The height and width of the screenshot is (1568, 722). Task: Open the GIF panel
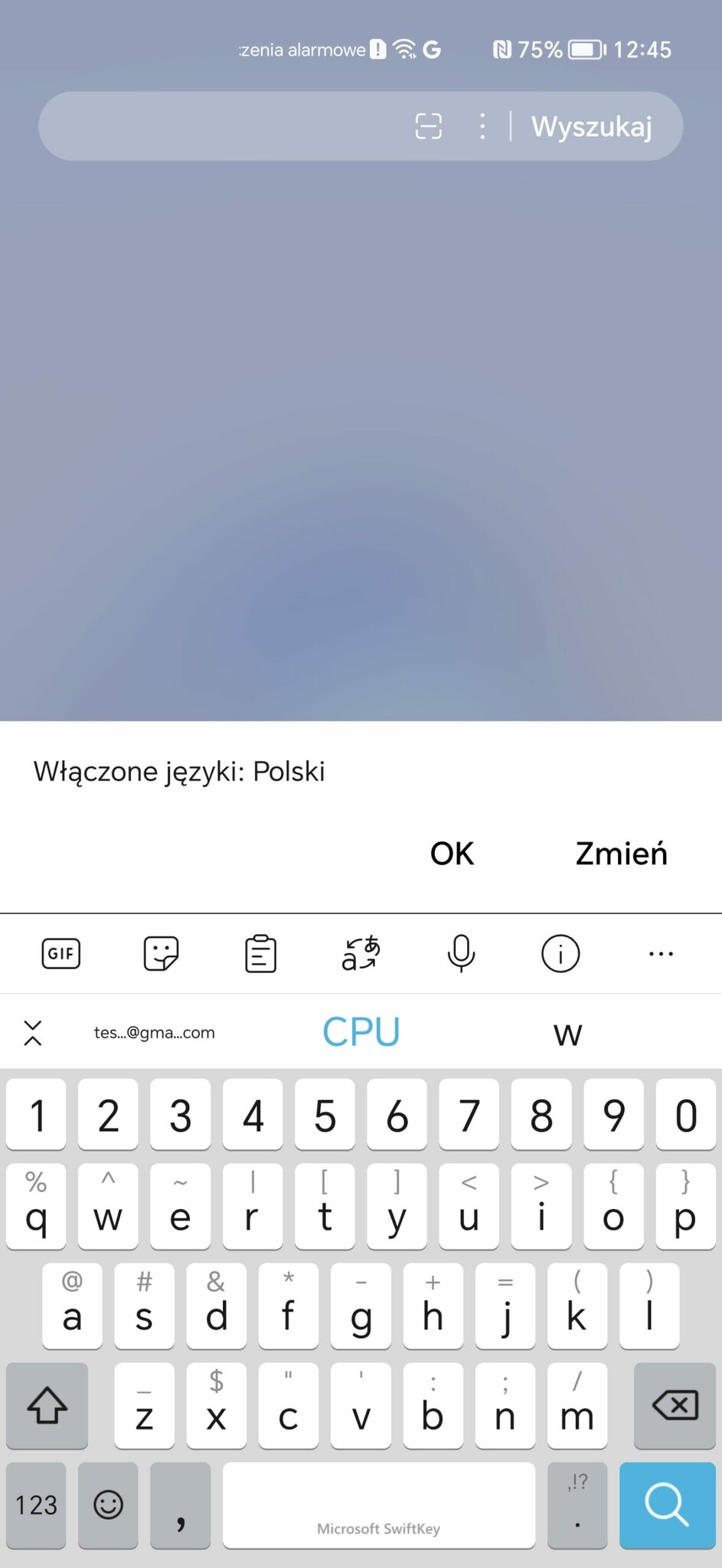(x=60, y=953)
